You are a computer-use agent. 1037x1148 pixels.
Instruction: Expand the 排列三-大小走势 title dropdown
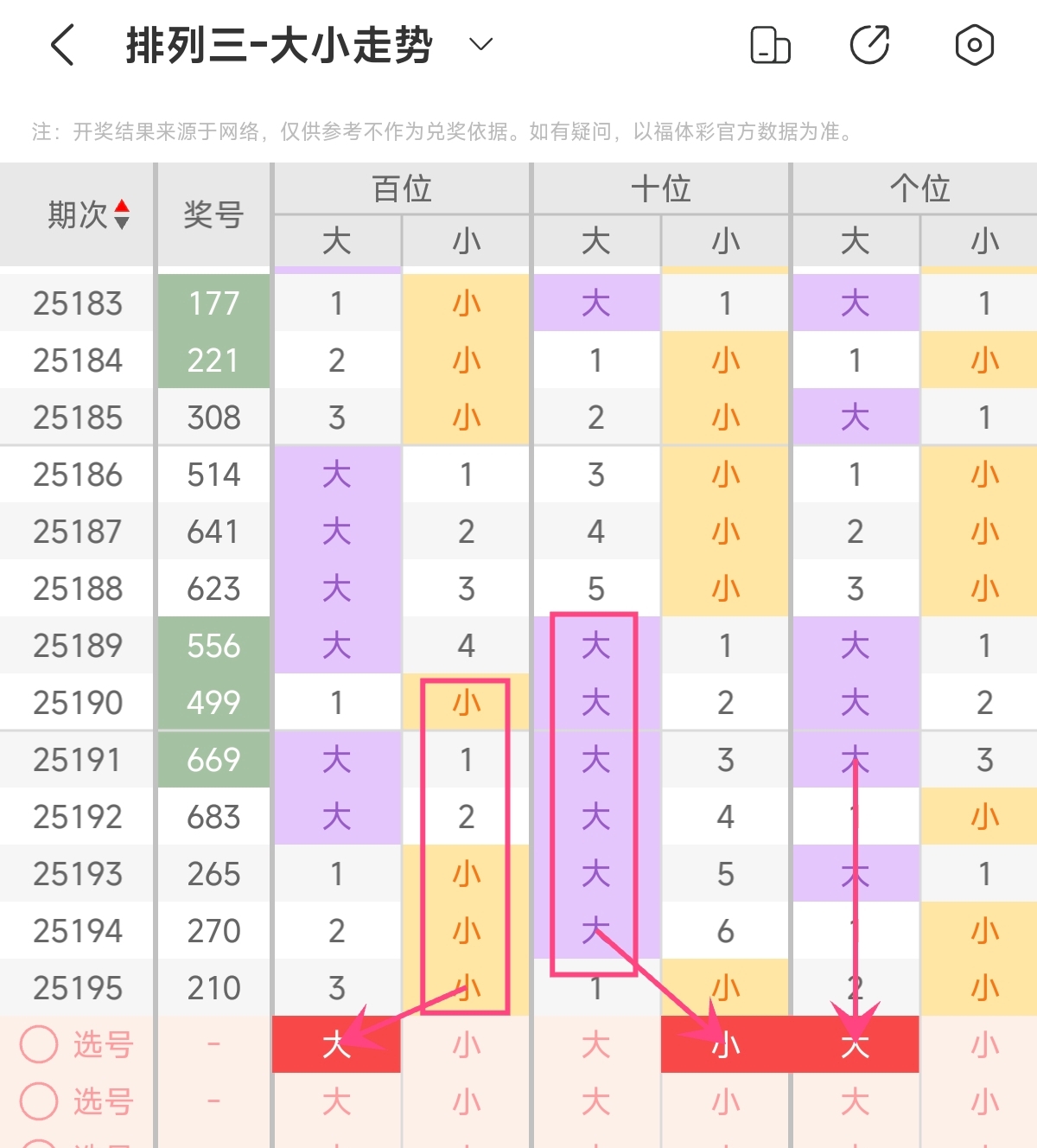click(480, 45)
